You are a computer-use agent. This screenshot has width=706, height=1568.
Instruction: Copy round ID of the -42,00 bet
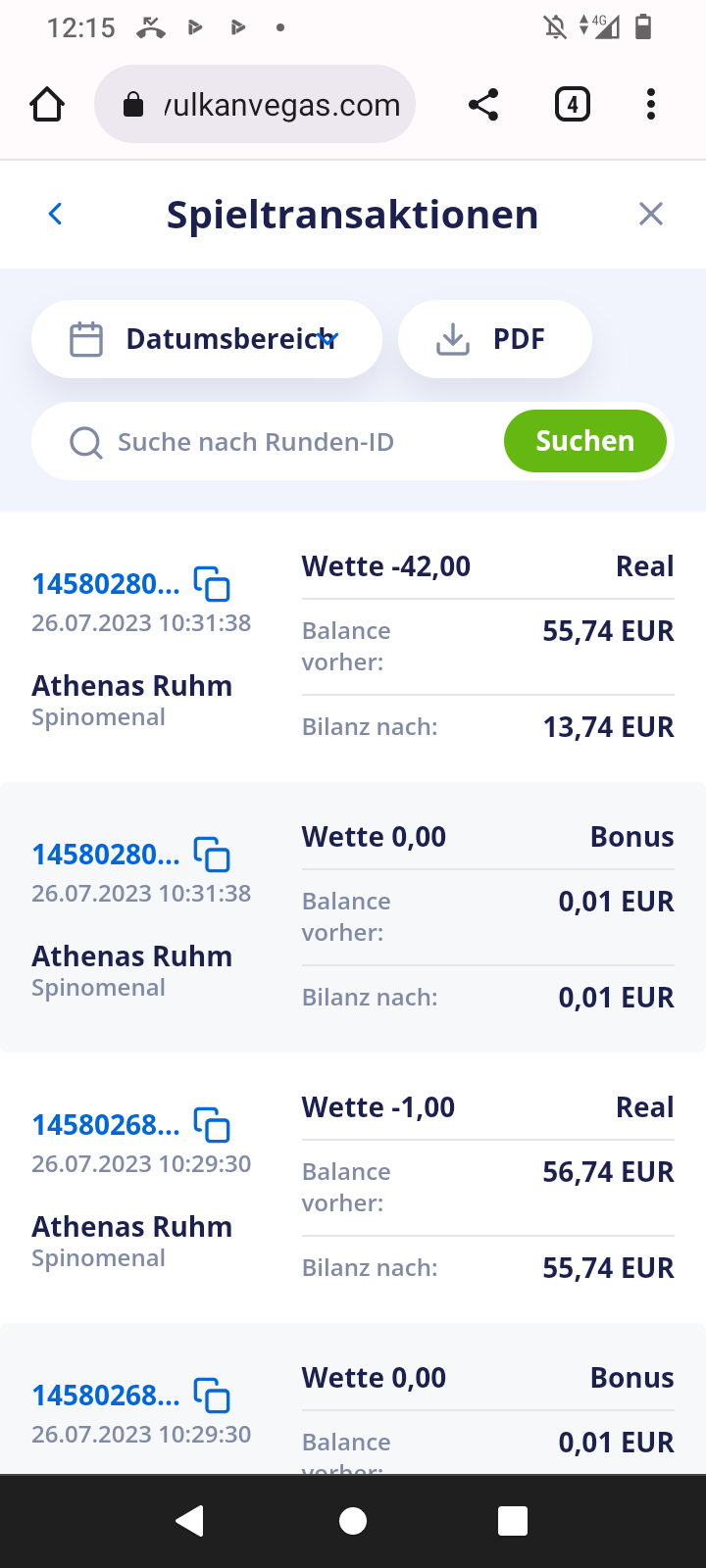pyautogui.click(x=212, y=584)
